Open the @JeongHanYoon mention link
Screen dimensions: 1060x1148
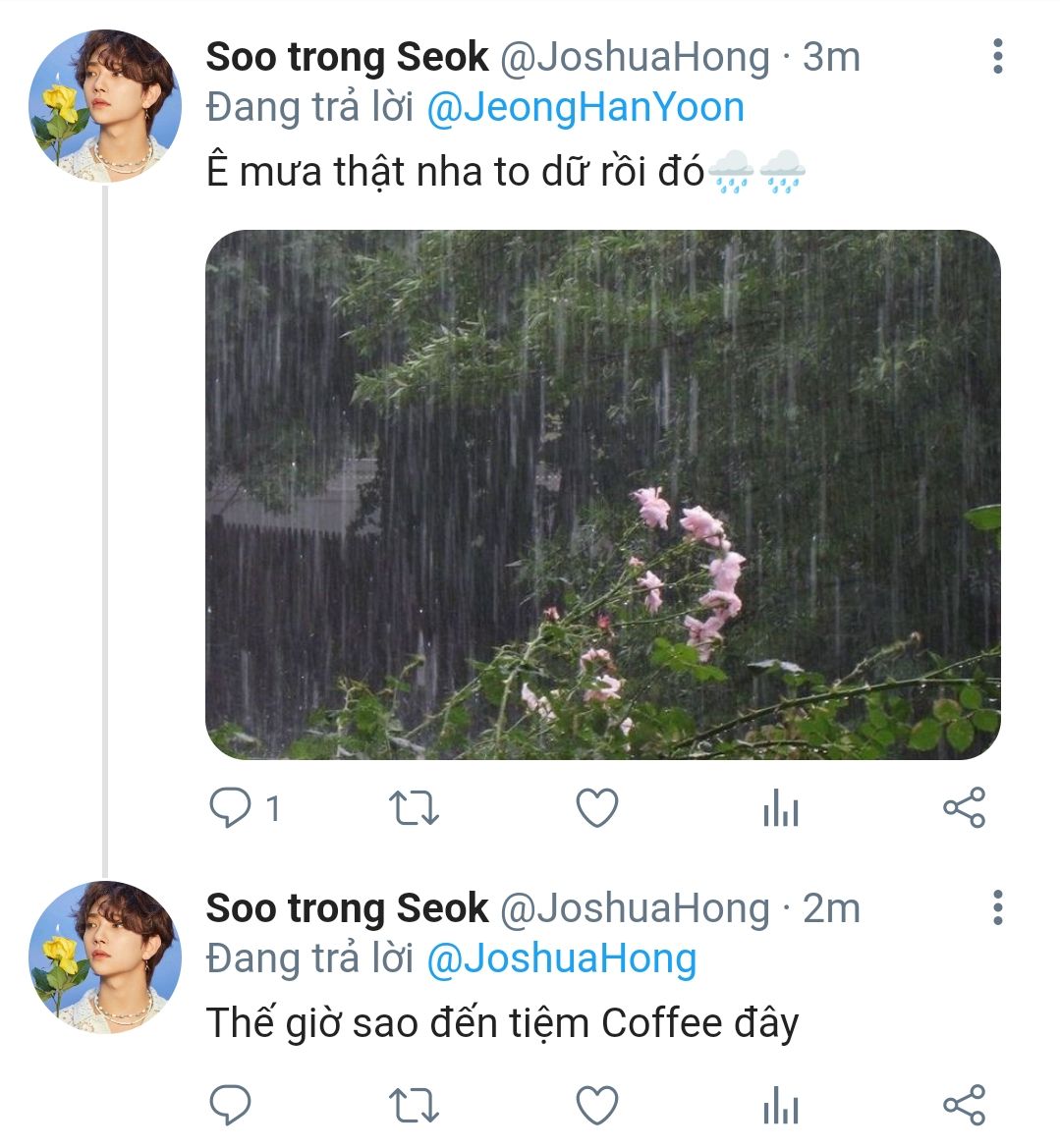point(586,107)
